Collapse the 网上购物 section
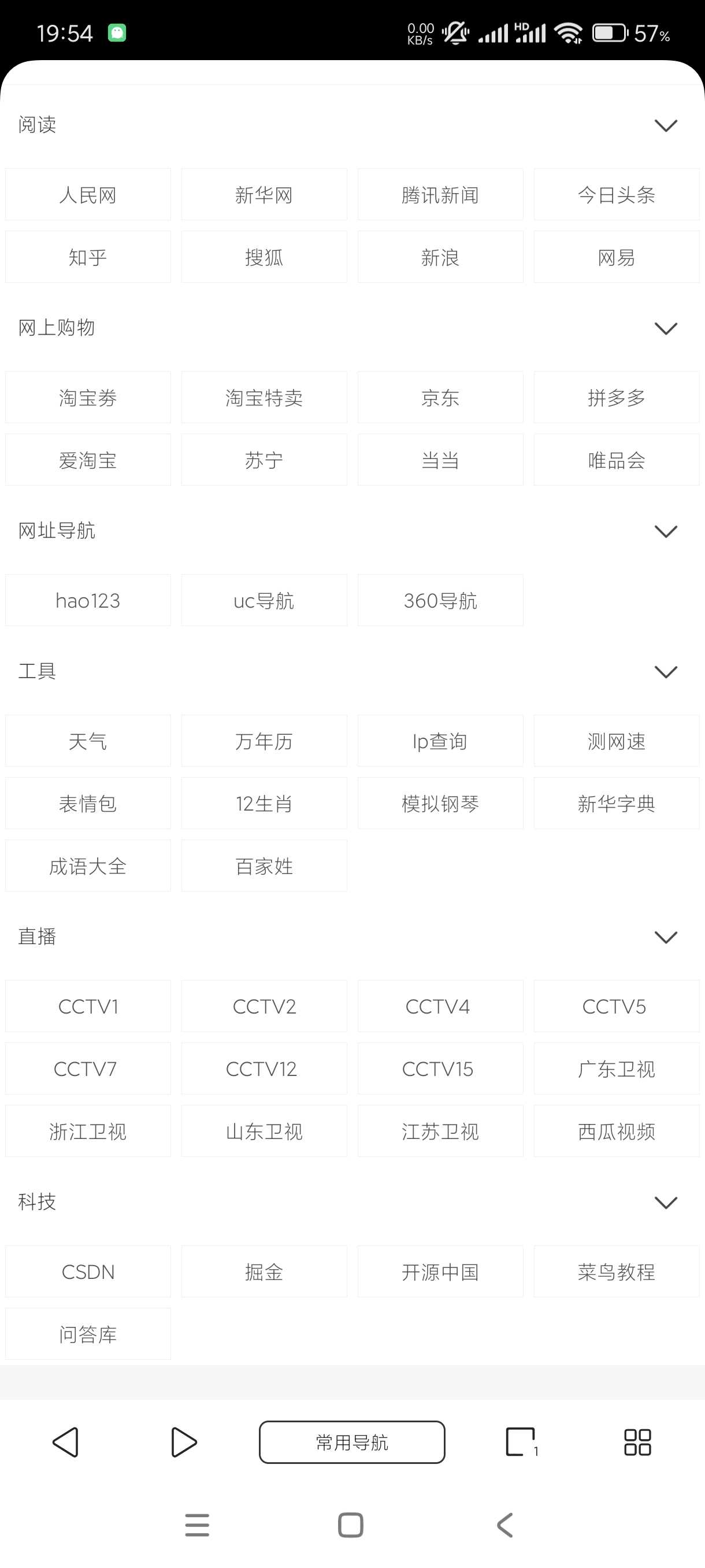 pyautogui.click(x=666, y=328)
